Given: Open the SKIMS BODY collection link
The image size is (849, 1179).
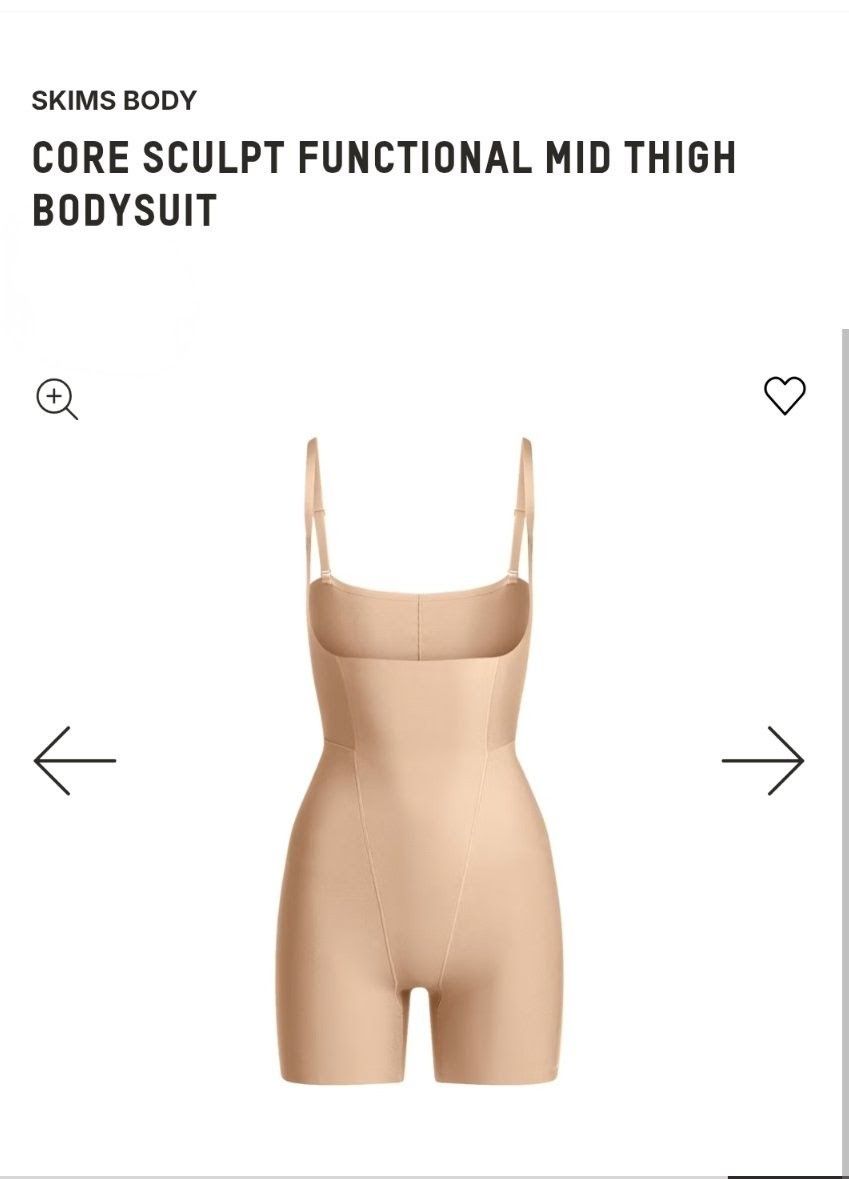Looking at the screenshot, I should (113, 100).
